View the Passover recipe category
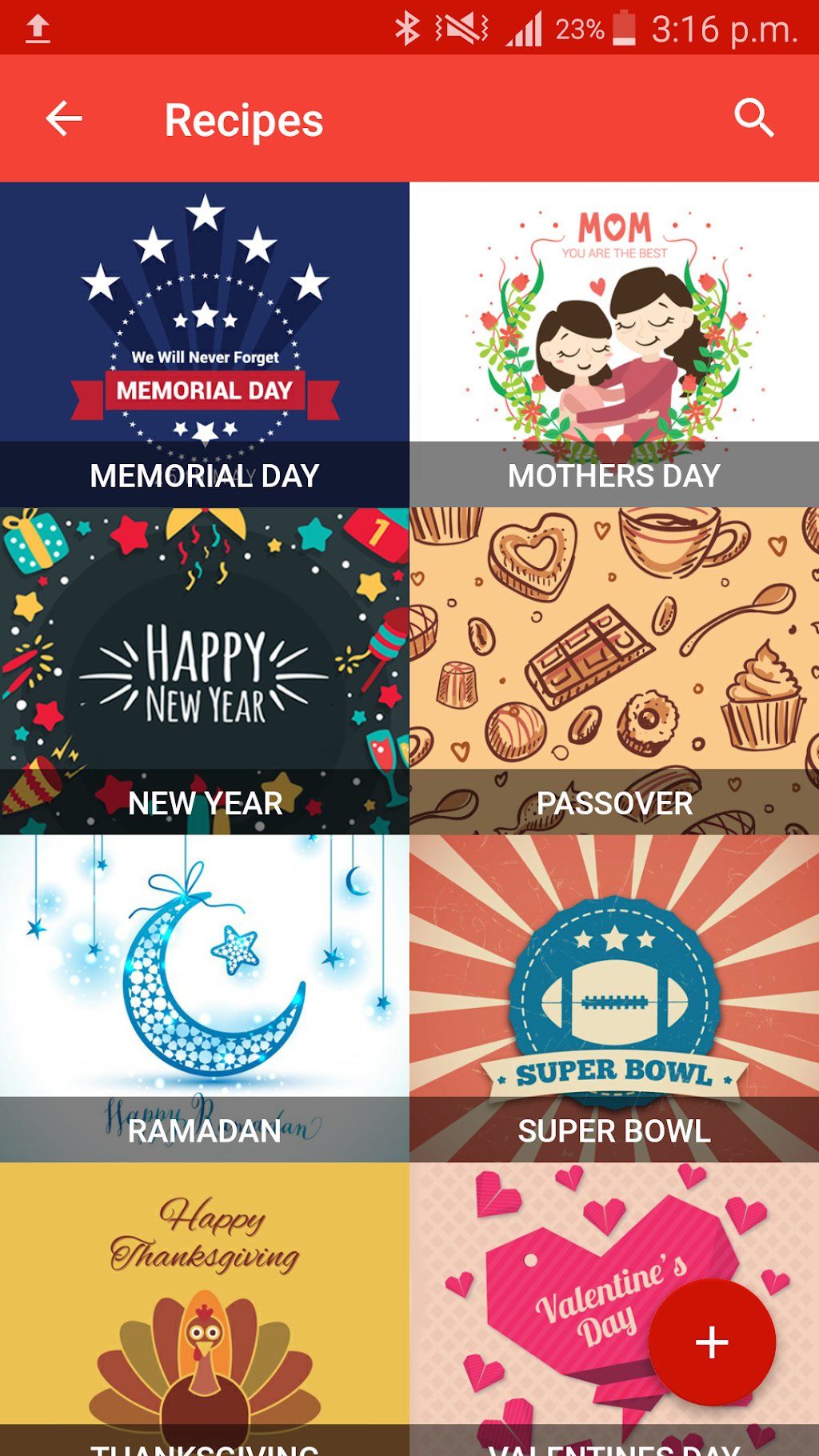819x1456 pixels. [614, 670]
